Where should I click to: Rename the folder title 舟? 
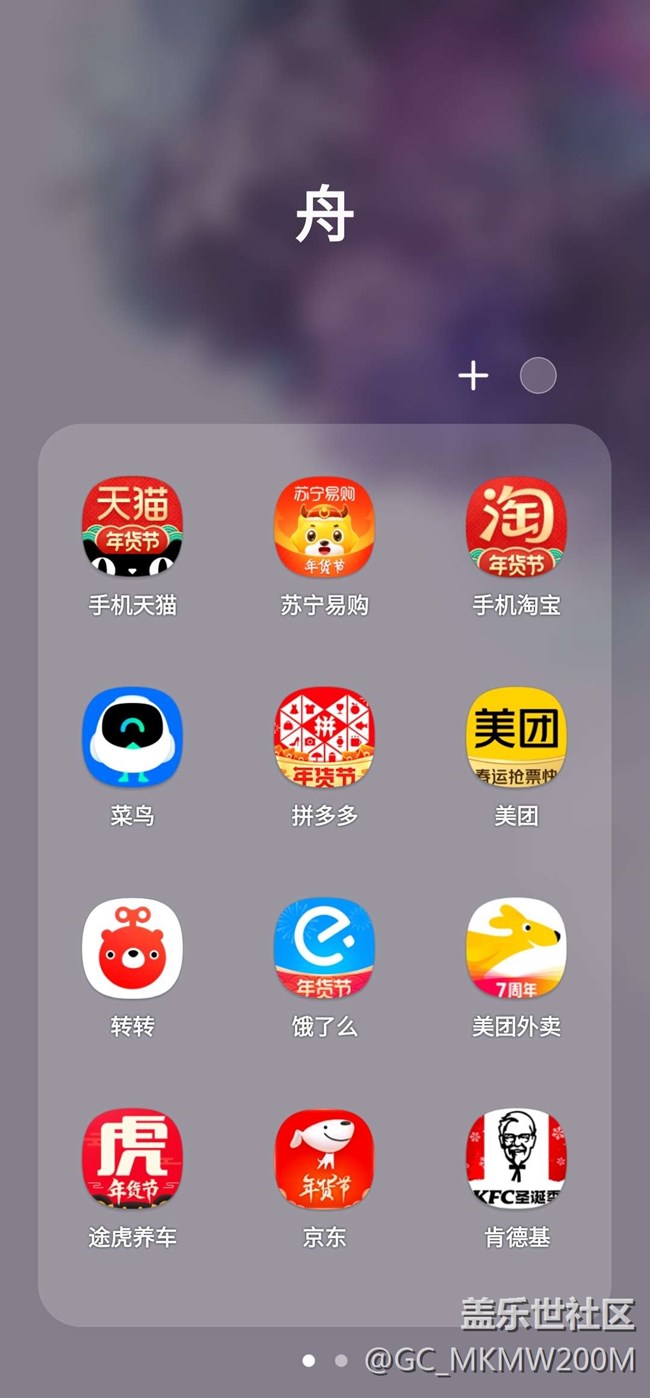point(324,217)
